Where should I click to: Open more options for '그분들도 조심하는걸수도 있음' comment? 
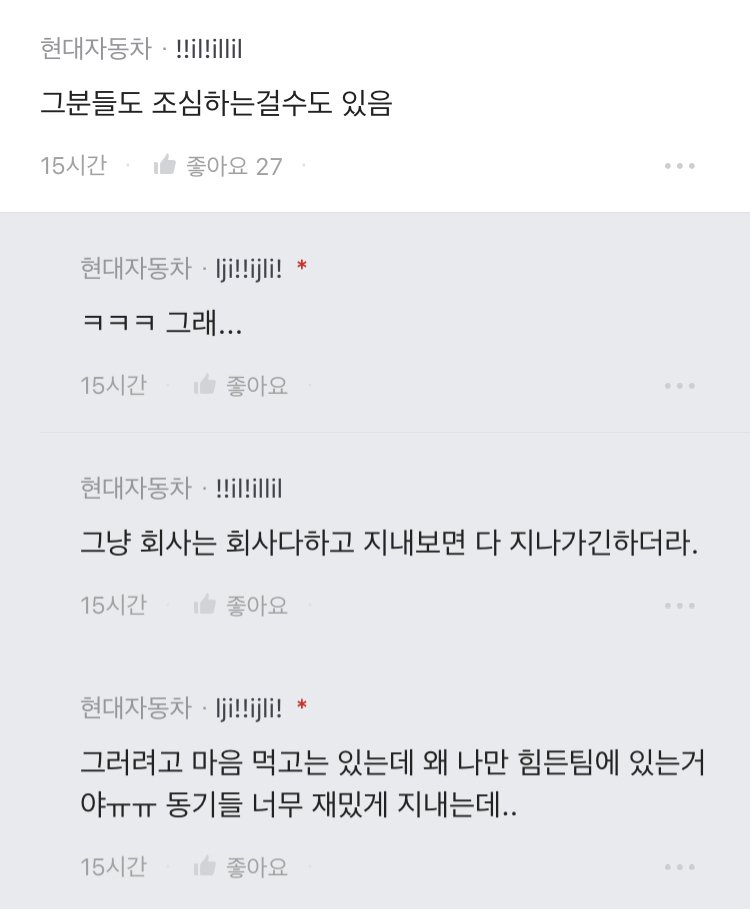(679, 166)
